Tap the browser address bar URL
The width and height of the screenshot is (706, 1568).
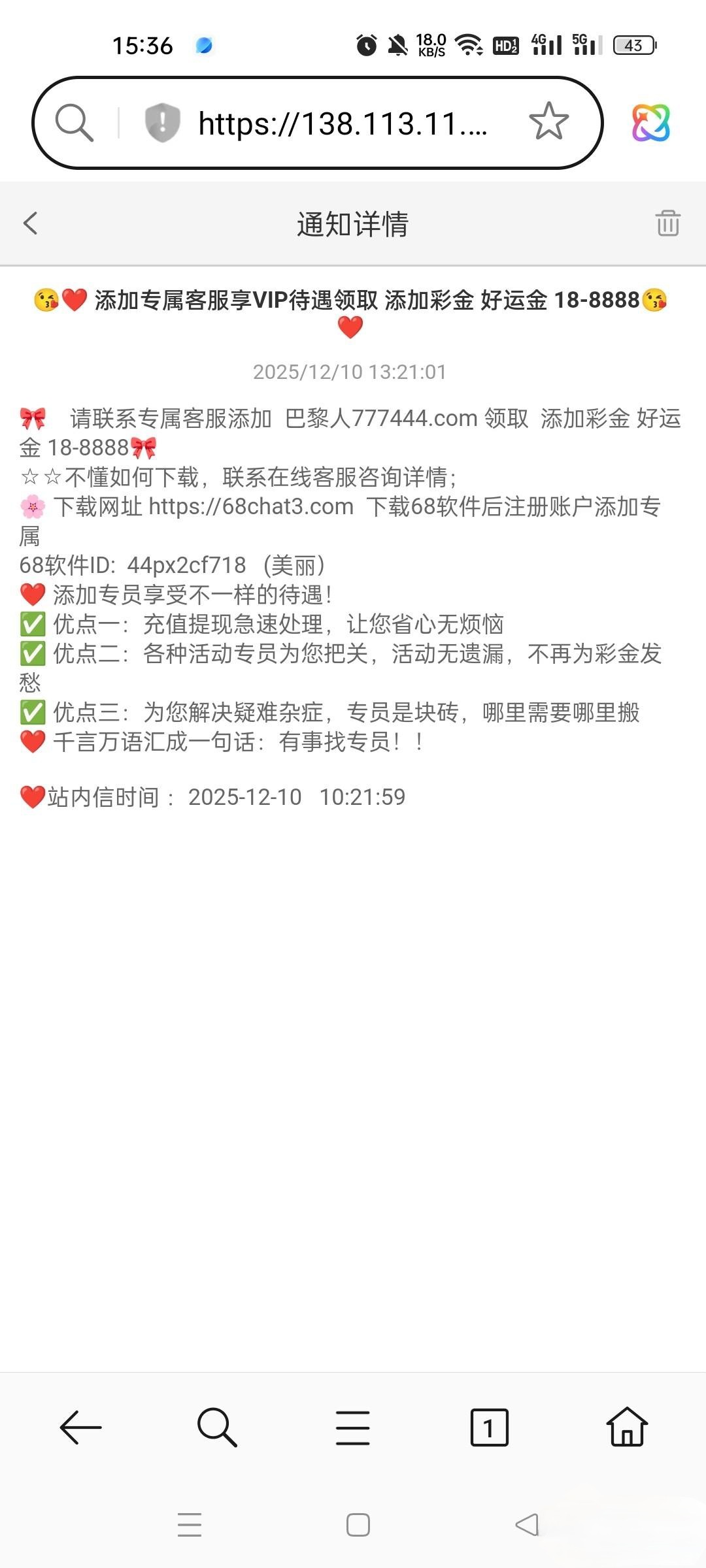pos(343,123)
